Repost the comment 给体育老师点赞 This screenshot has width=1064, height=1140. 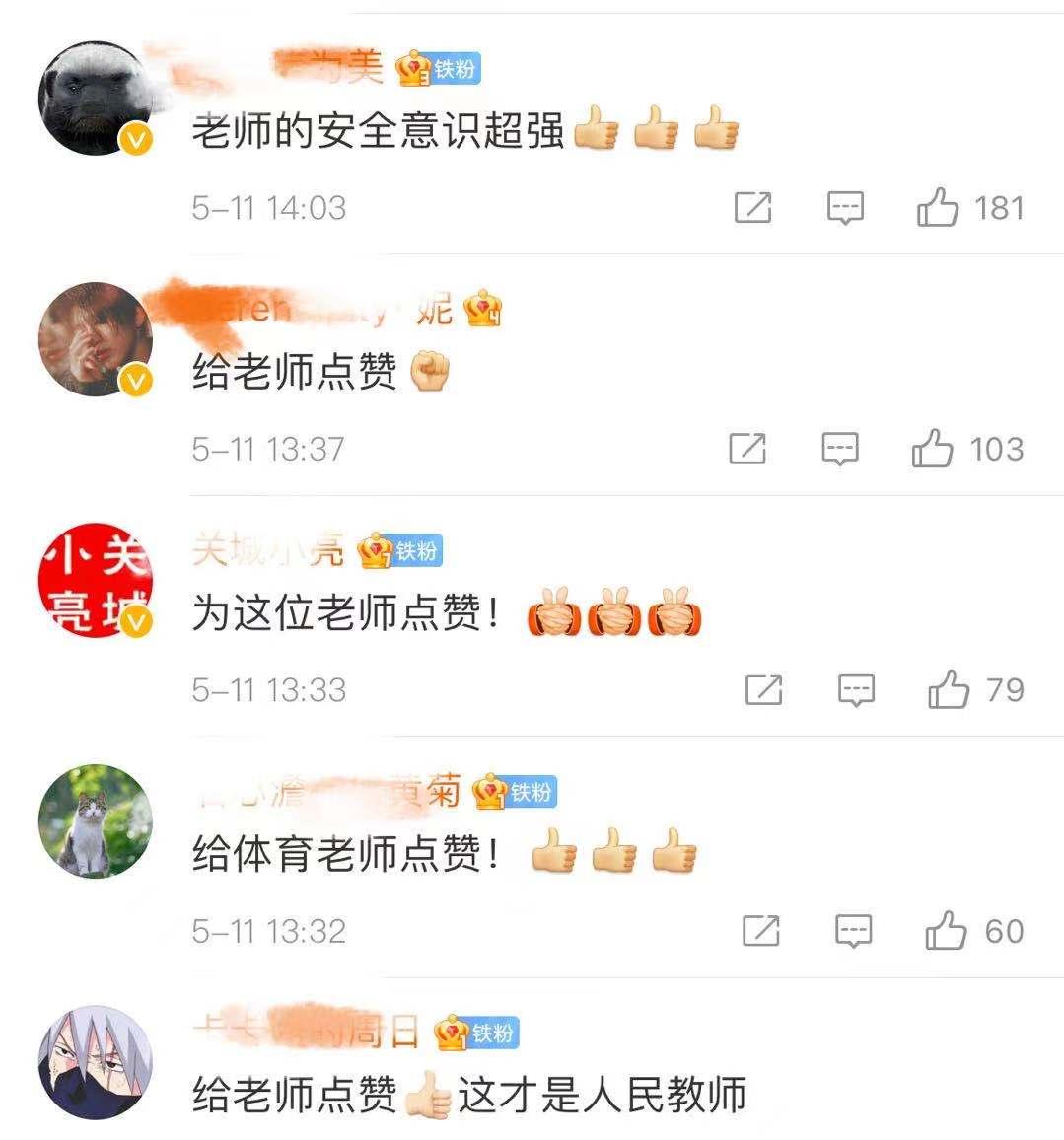tap(760, 931)
